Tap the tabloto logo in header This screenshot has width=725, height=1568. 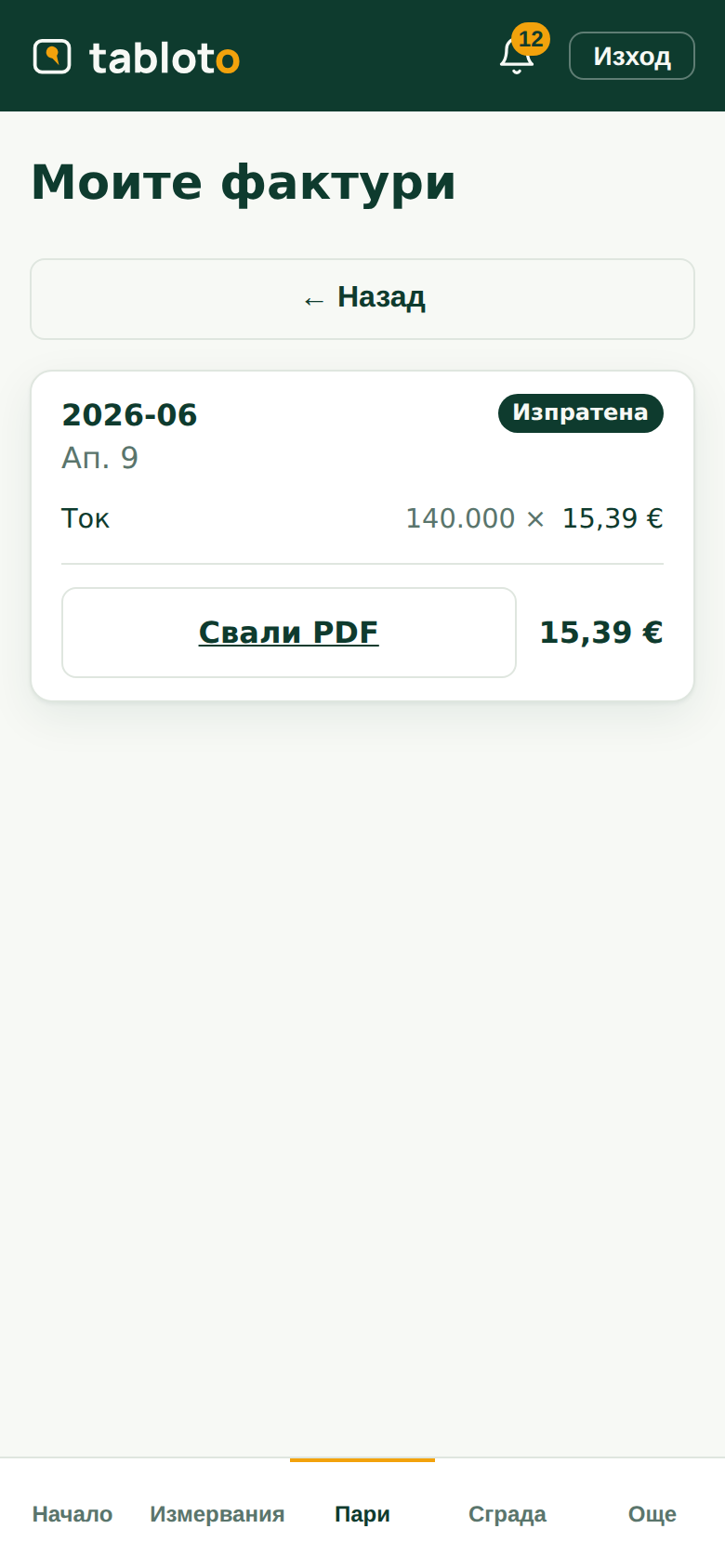pyautogui.click(x=137, y=58)
